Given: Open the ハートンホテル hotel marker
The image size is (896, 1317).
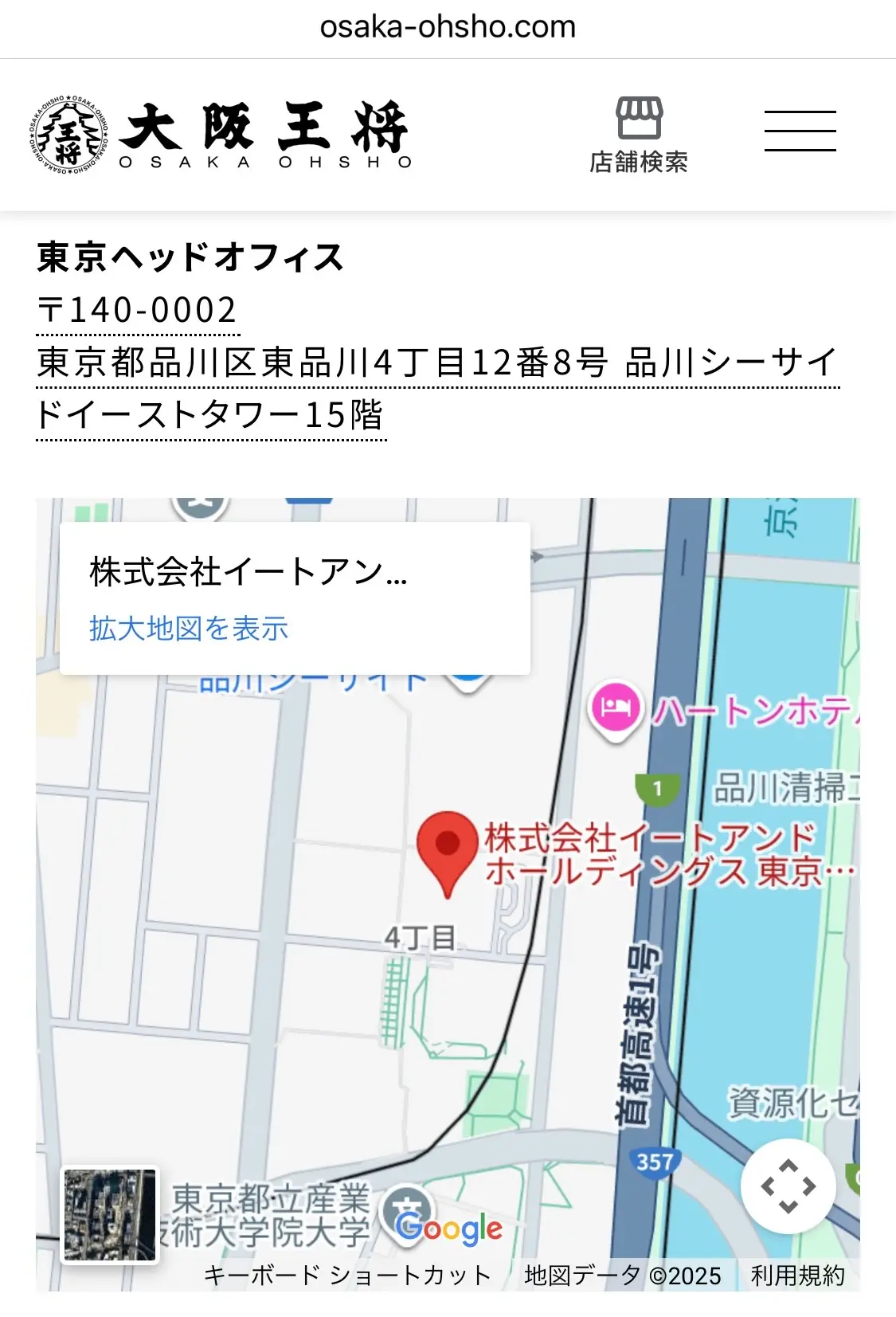Looking at the screenshot, I should click(616, 707).
